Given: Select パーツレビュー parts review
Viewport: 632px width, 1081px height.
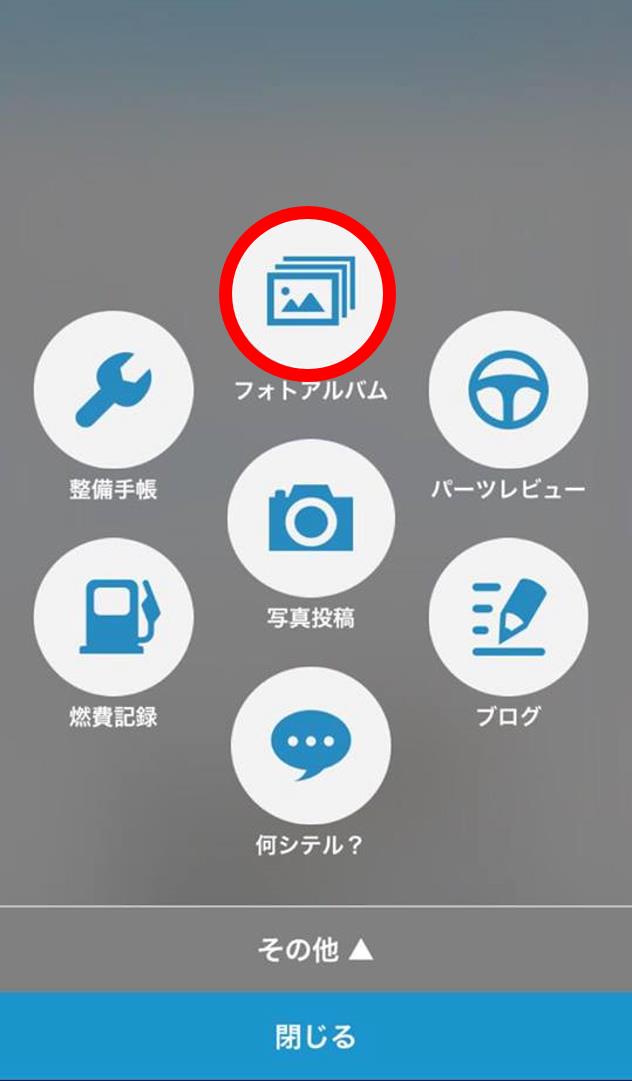Looking at the screenshot, I should (508, 390).
